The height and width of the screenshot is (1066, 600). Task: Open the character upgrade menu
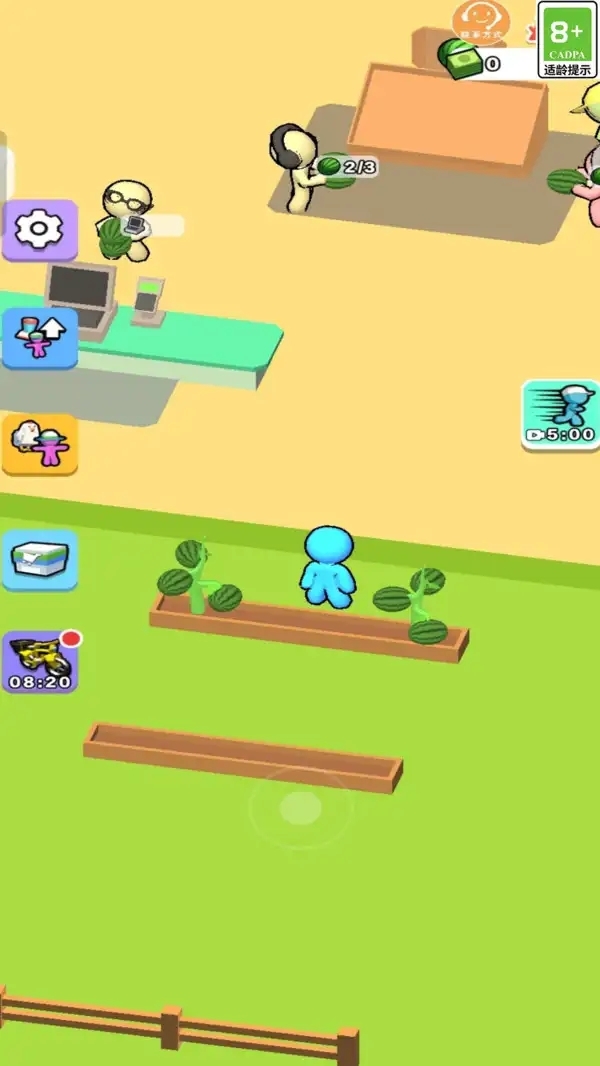(39, 338)
